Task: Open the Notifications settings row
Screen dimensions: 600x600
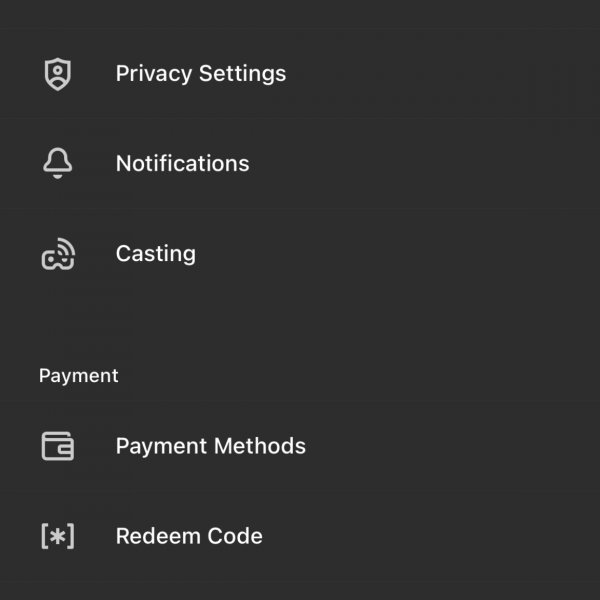Action: coord(300,164)
